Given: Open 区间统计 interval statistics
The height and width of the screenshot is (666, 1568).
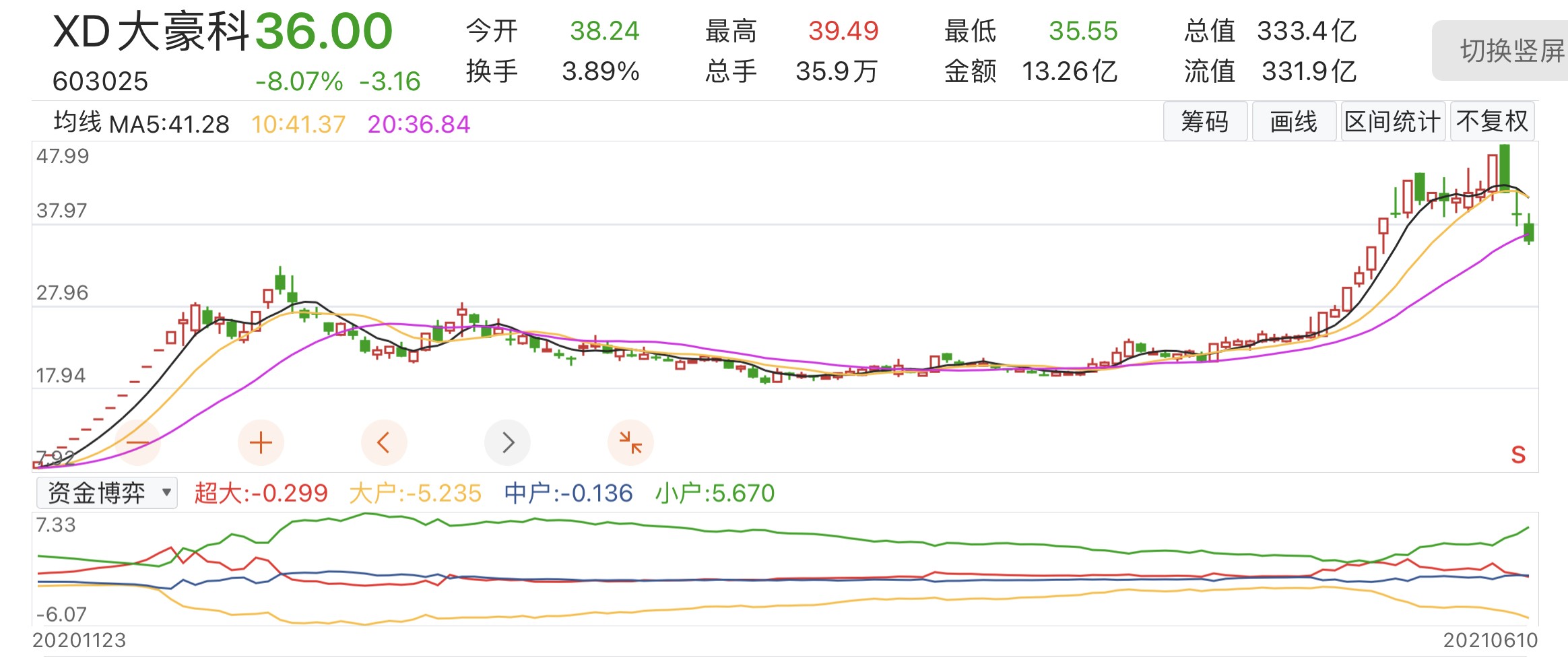Looking at the screenshot, I should (x=1392, y=122).
